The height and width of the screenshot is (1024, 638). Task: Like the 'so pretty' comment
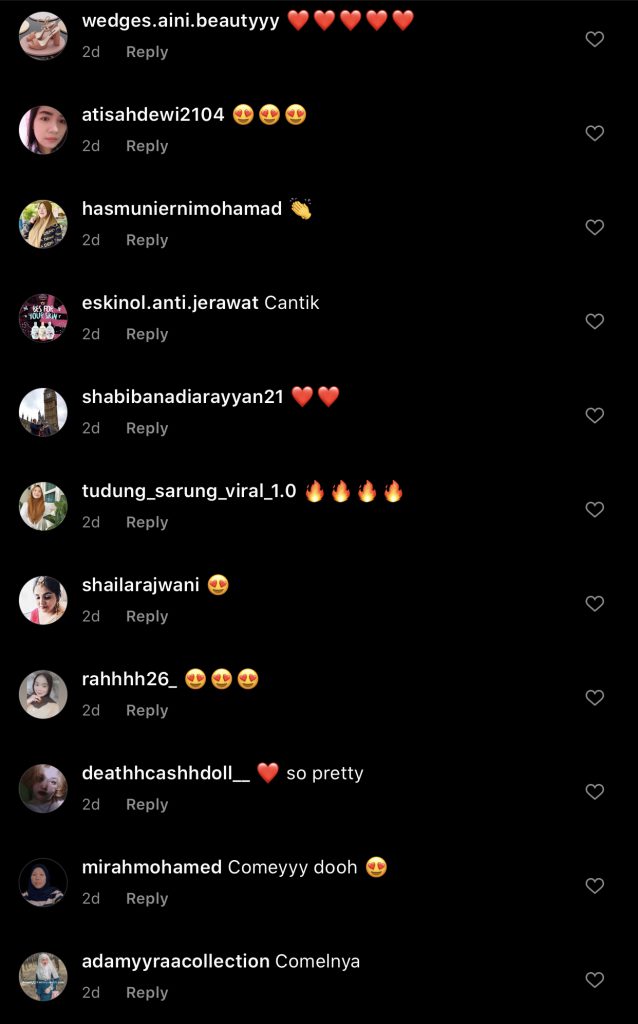coord(595,791)
